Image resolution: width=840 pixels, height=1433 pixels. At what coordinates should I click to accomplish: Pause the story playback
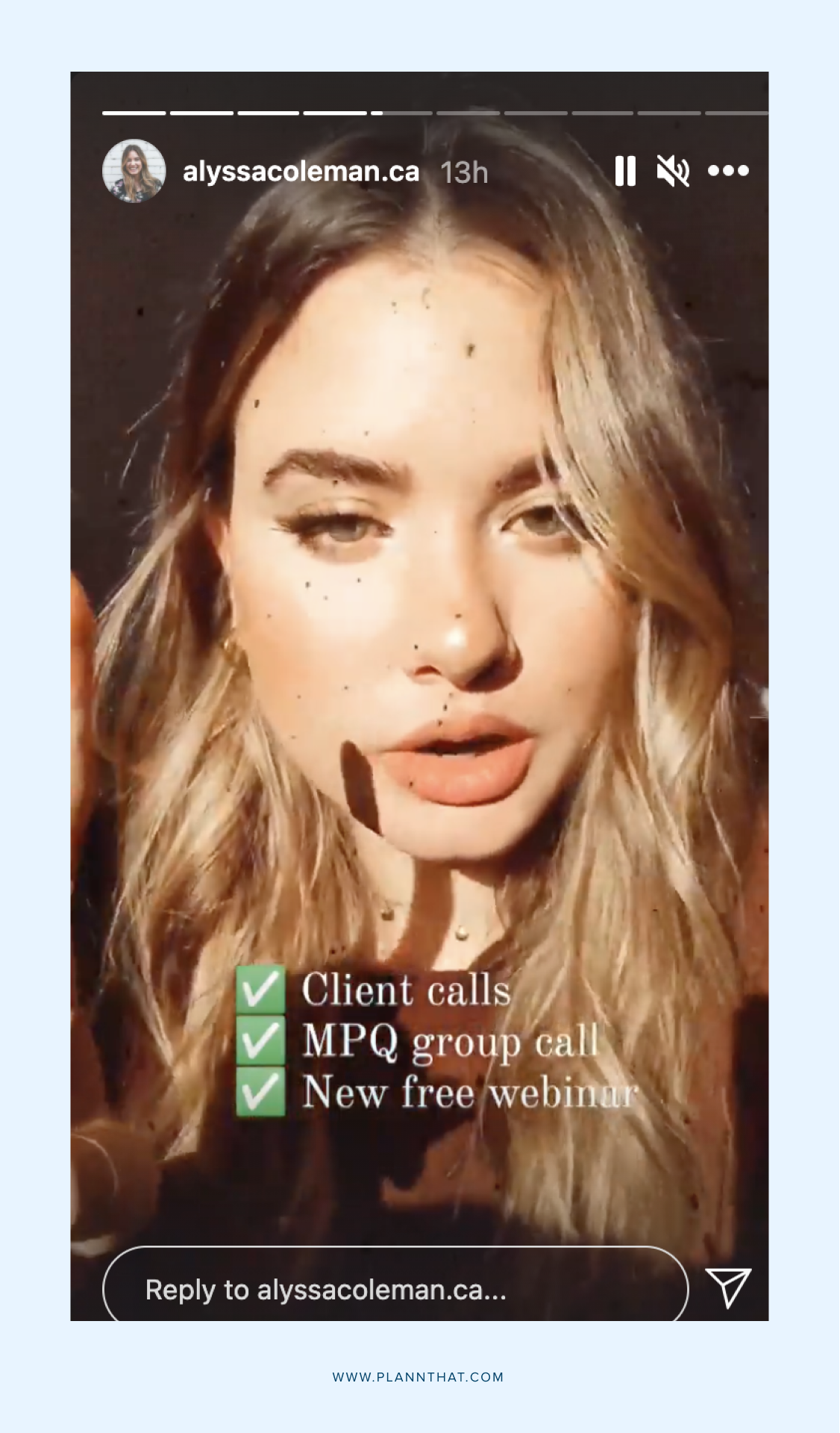tap(625, 171)
